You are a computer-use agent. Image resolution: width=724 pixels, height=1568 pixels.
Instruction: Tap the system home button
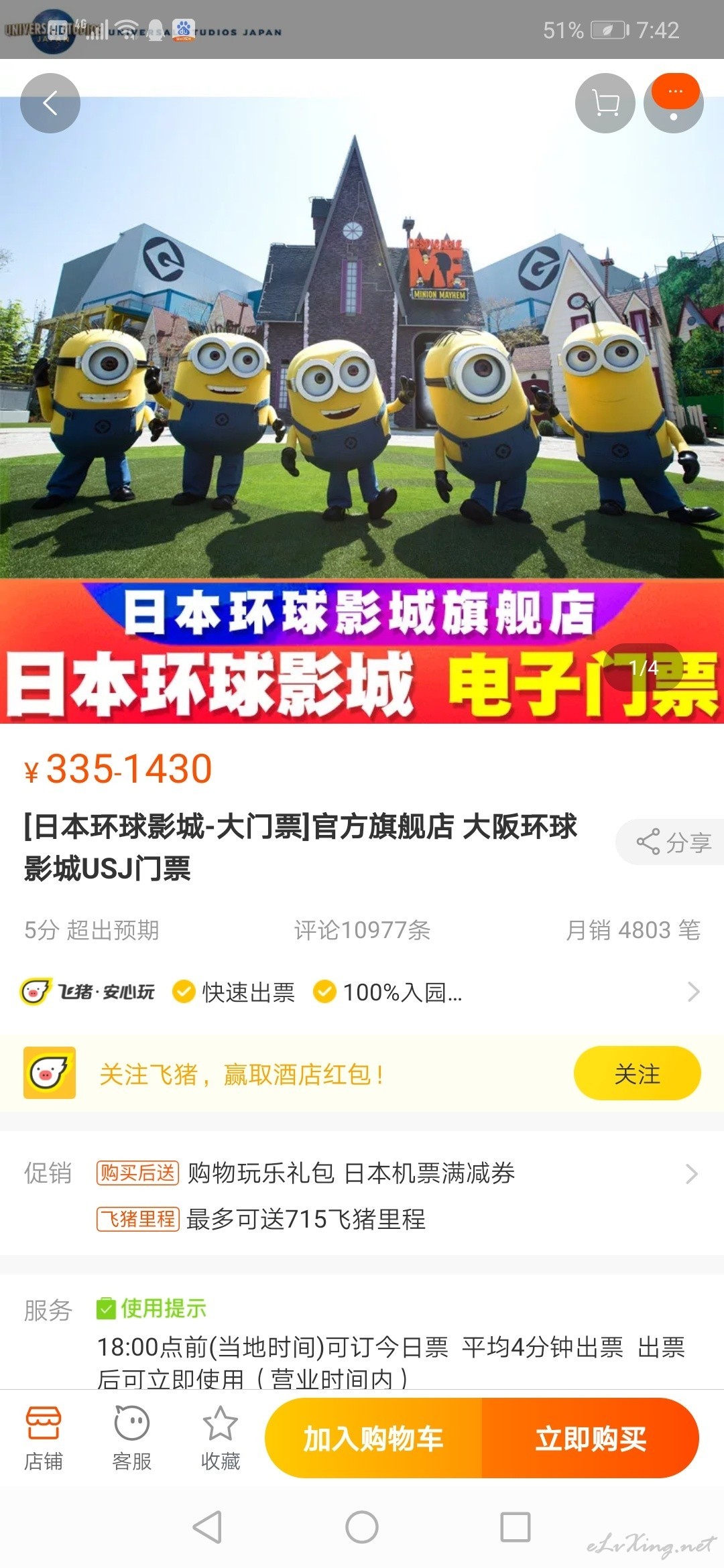point(362,1527)
